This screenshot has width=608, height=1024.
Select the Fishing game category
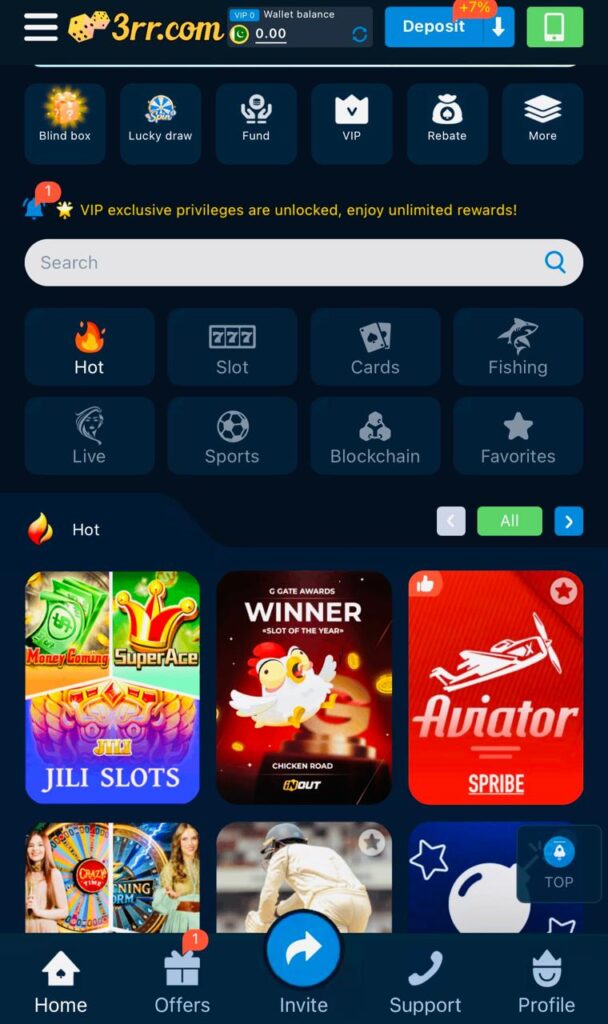517,347
